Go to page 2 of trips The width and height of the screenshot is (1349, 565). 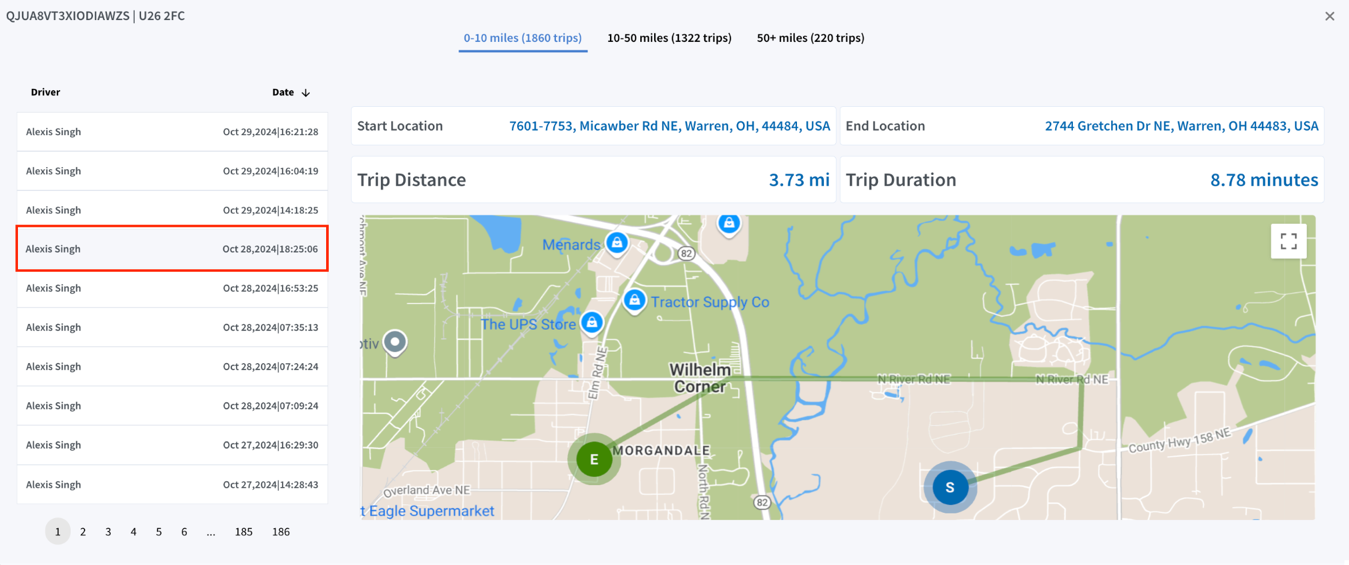83,532
